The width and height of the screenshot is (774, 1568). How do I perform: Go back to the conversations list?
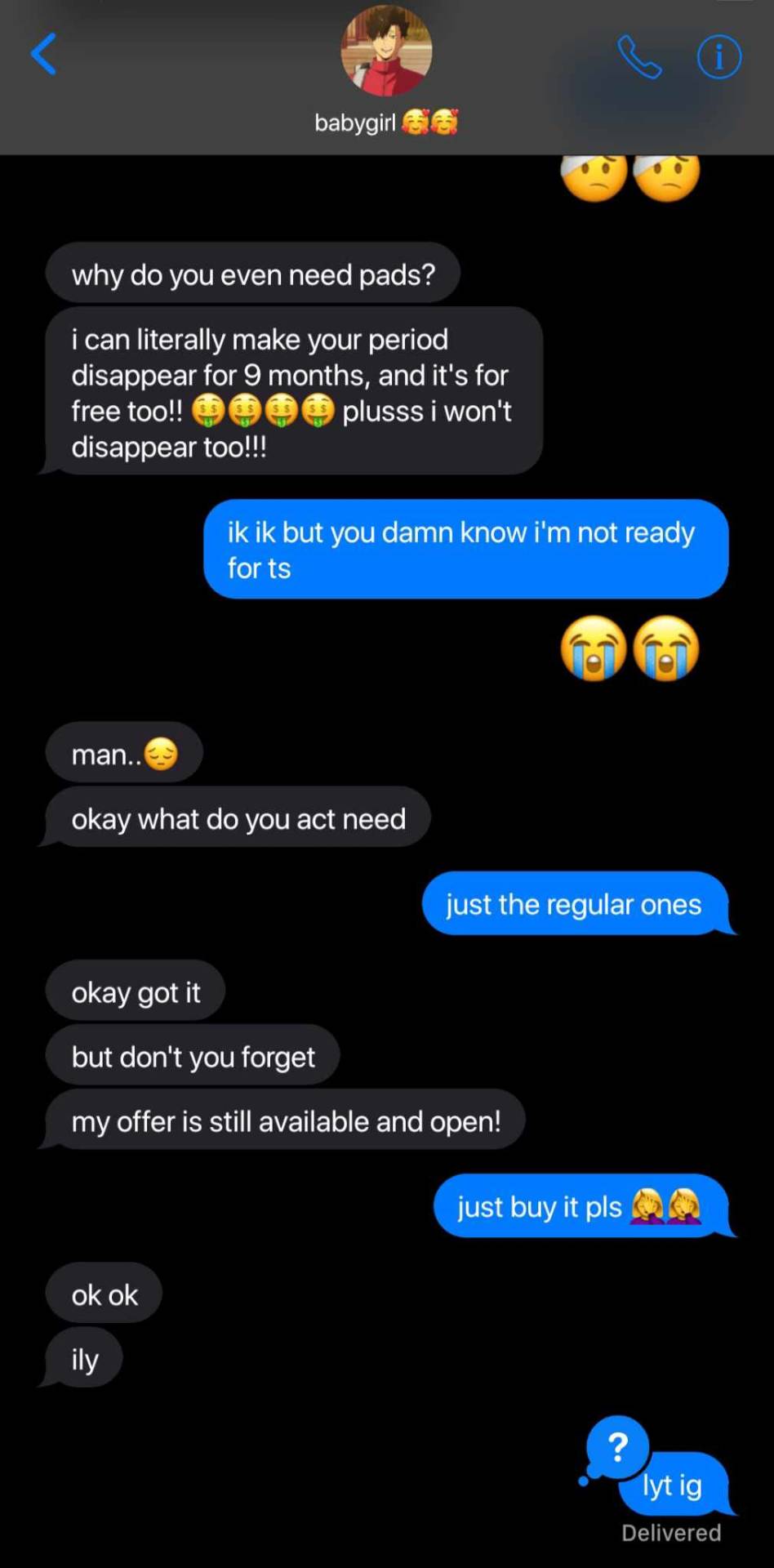44,55
